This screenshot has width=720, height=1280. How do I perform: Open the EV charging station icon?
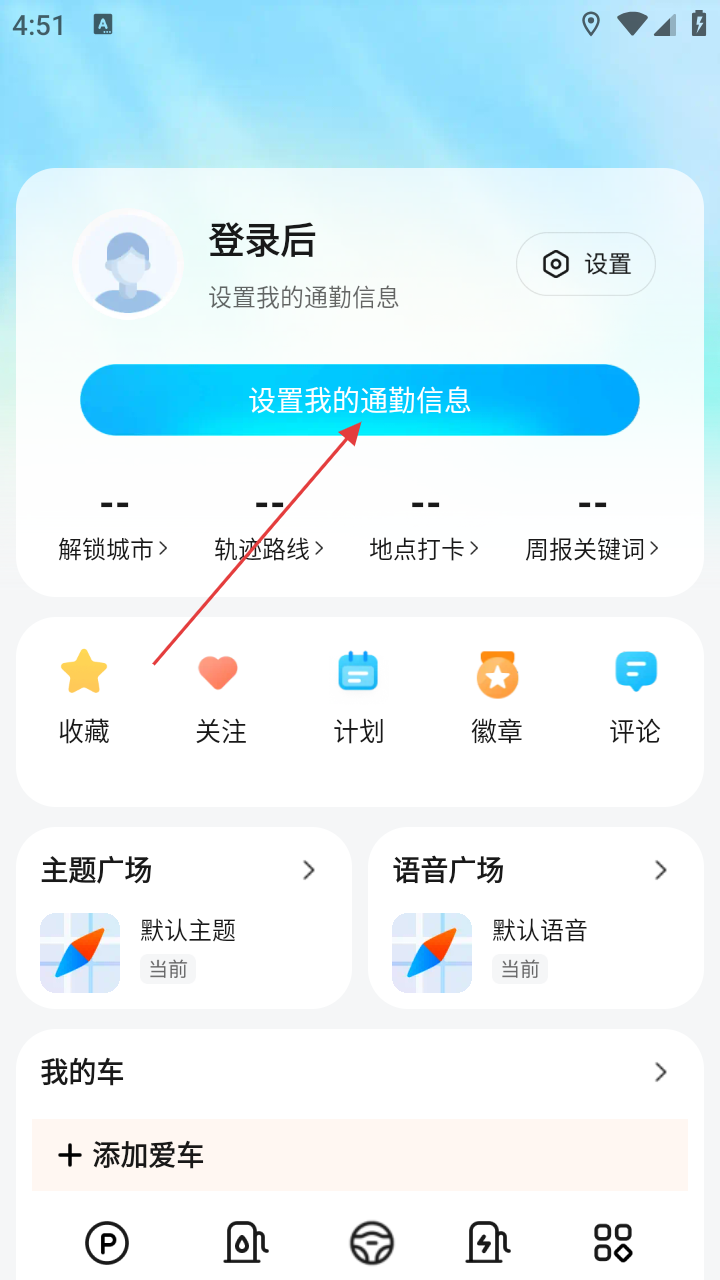click(489, 1243)
